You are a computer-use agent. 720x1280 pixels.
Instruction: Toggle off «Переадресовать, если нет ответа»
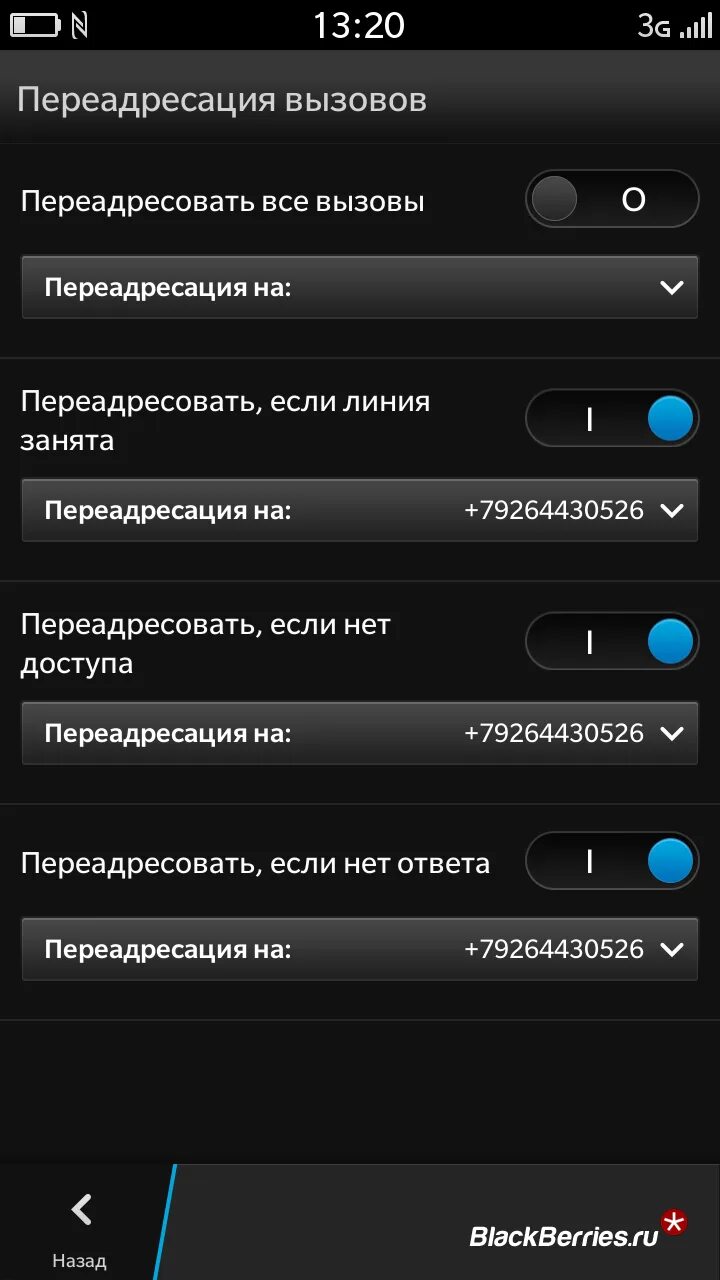[x=612, y=861]
